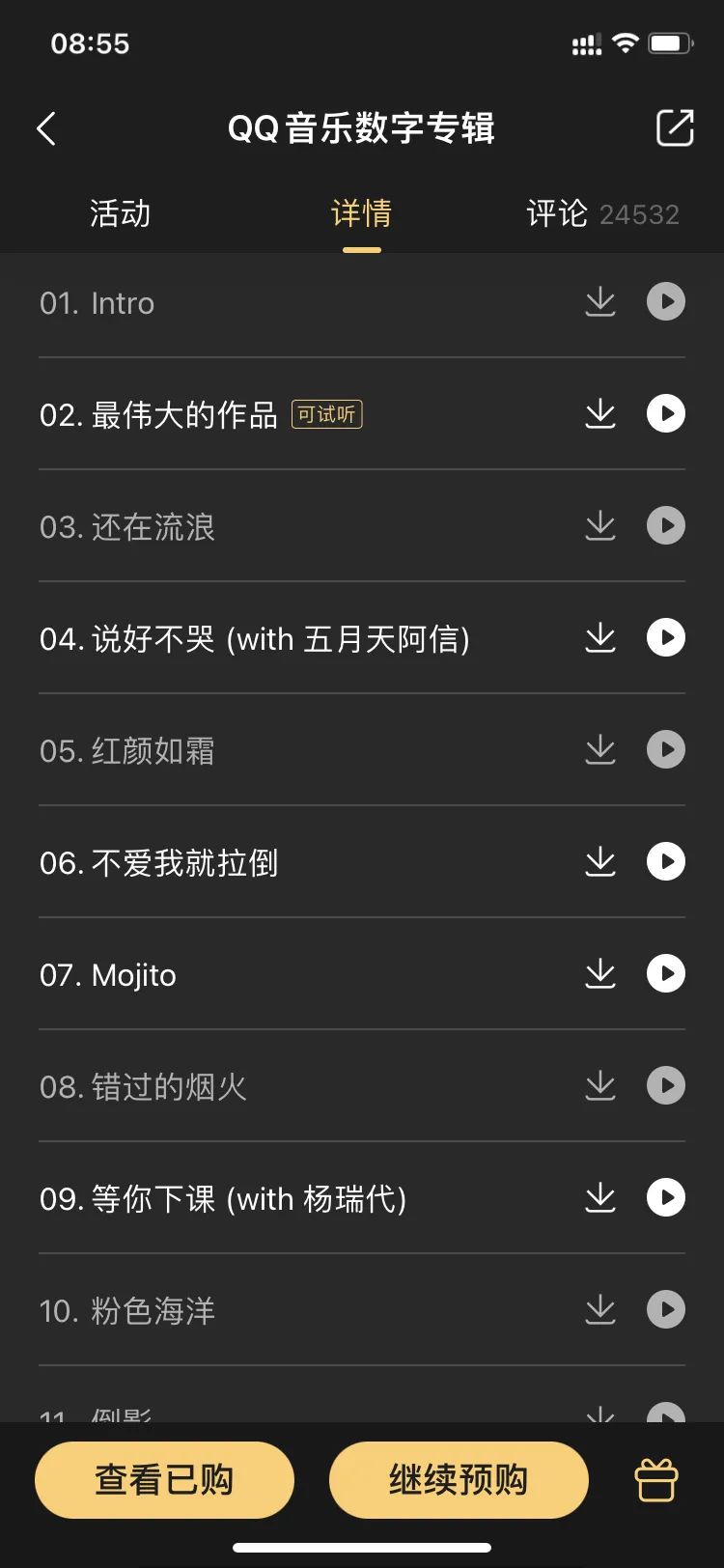
Task: Tap the 查看已购 button
Action: click(164, 1479)
